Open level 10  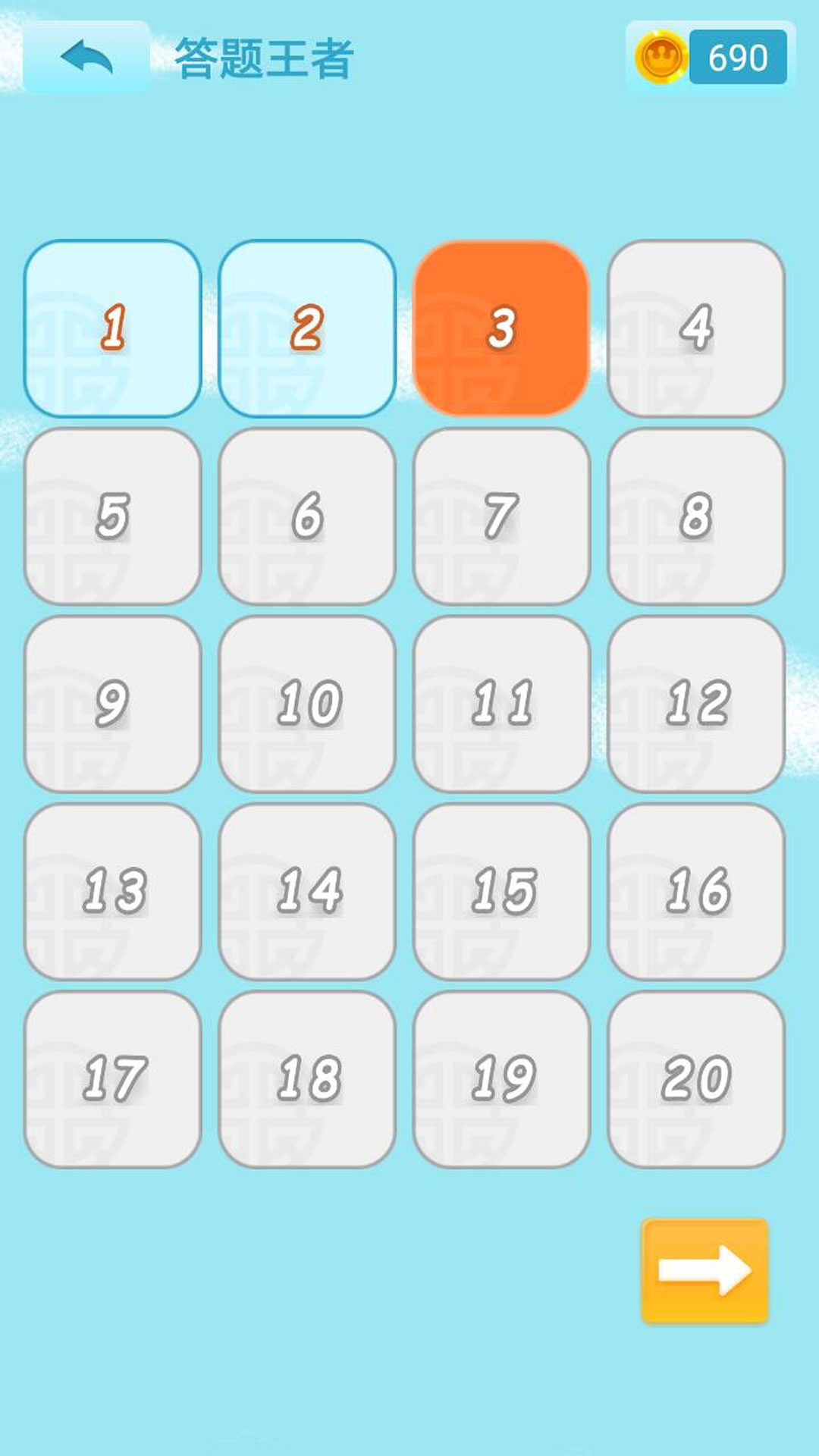(307, 704)
